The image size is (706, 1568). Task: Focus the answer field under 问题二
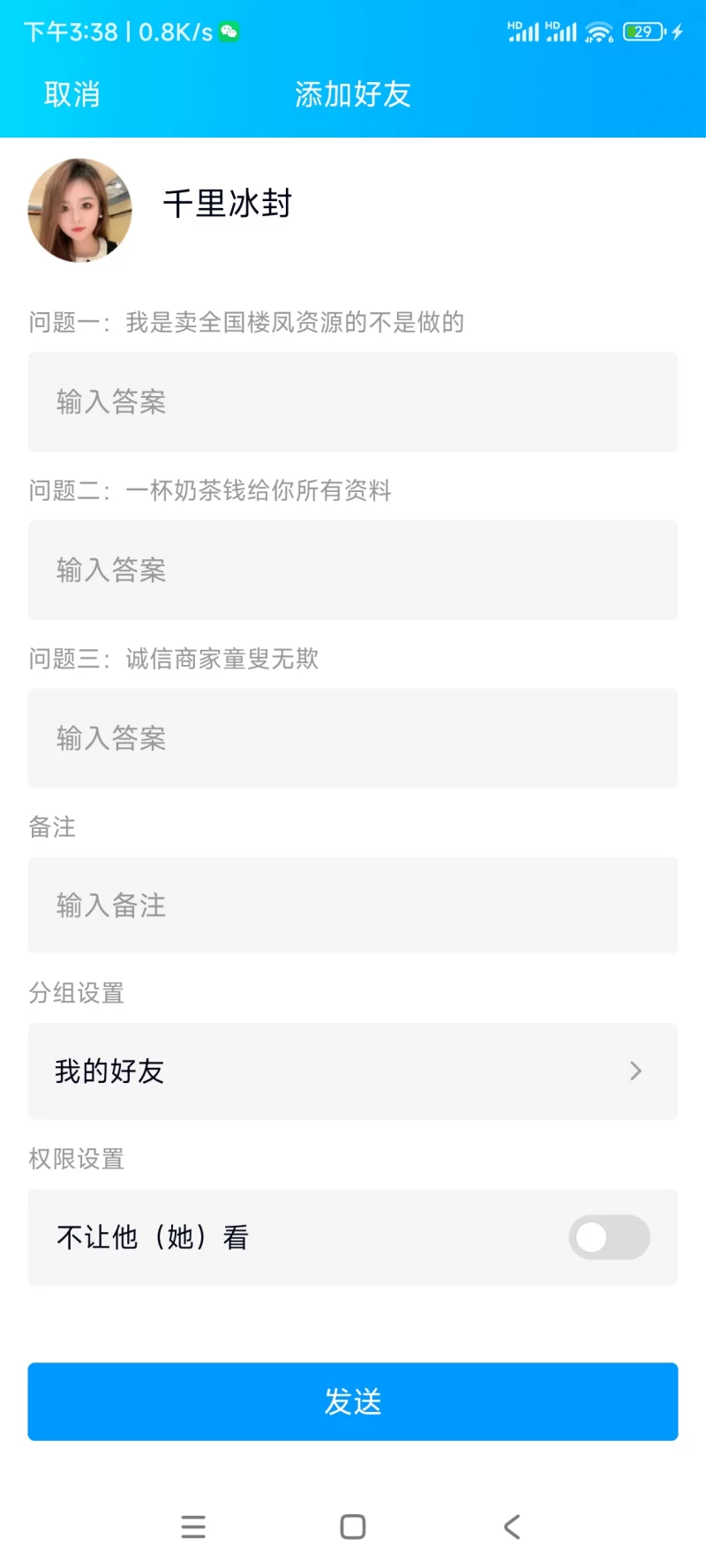(353, 571)
